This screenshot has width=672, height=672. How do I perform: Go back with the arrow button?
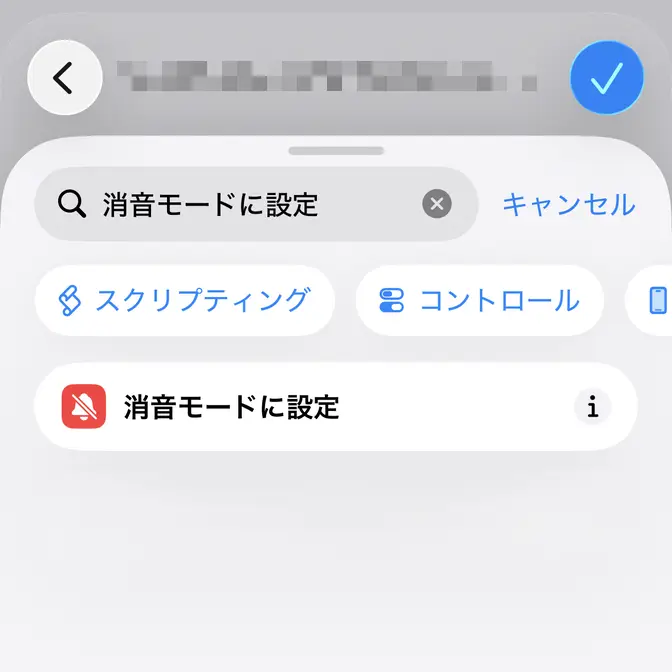click(x=65, y=77)
